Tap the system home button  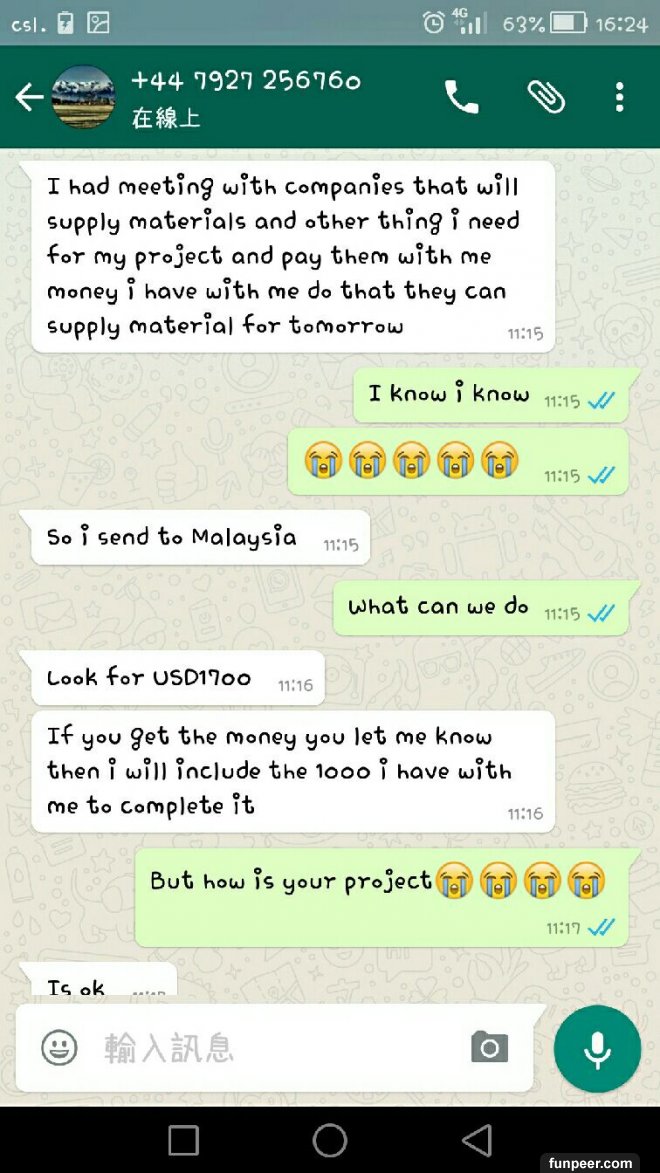[330, 1140]
